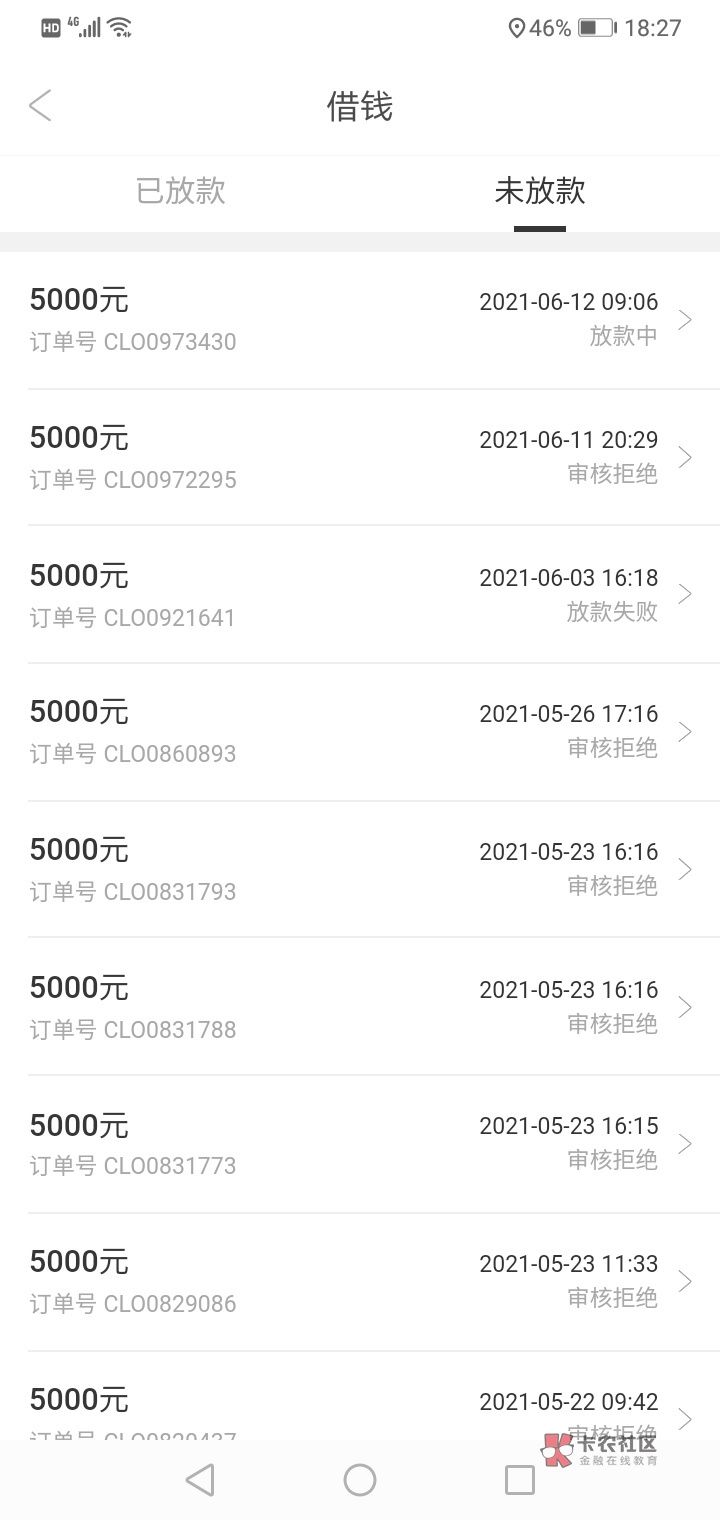Switch to the 已放款 tab

click(x=181, y=190)
